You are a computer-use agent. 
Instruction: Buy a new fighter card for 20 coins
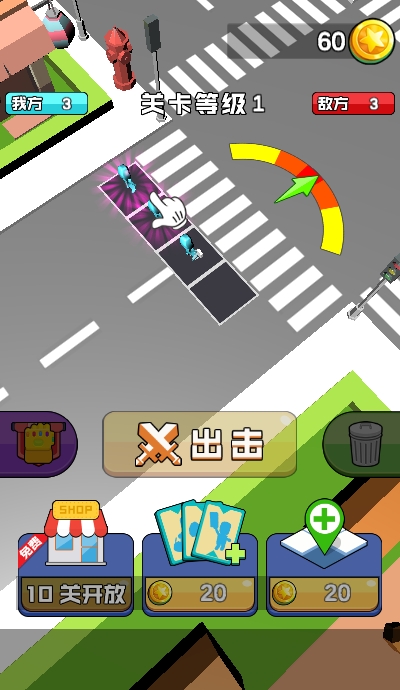tap(200, 559)
